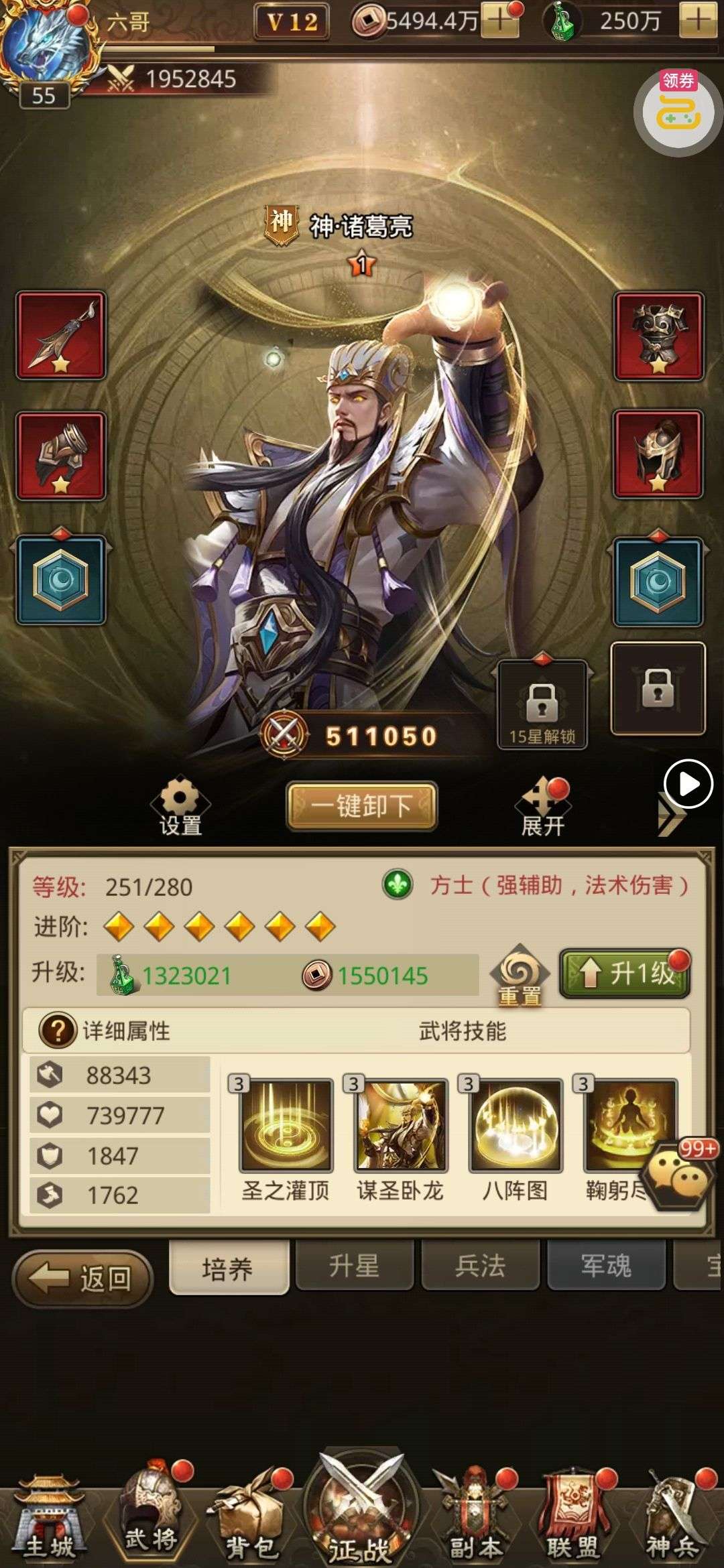Add coins with plus next to 5494.4万

499,21
